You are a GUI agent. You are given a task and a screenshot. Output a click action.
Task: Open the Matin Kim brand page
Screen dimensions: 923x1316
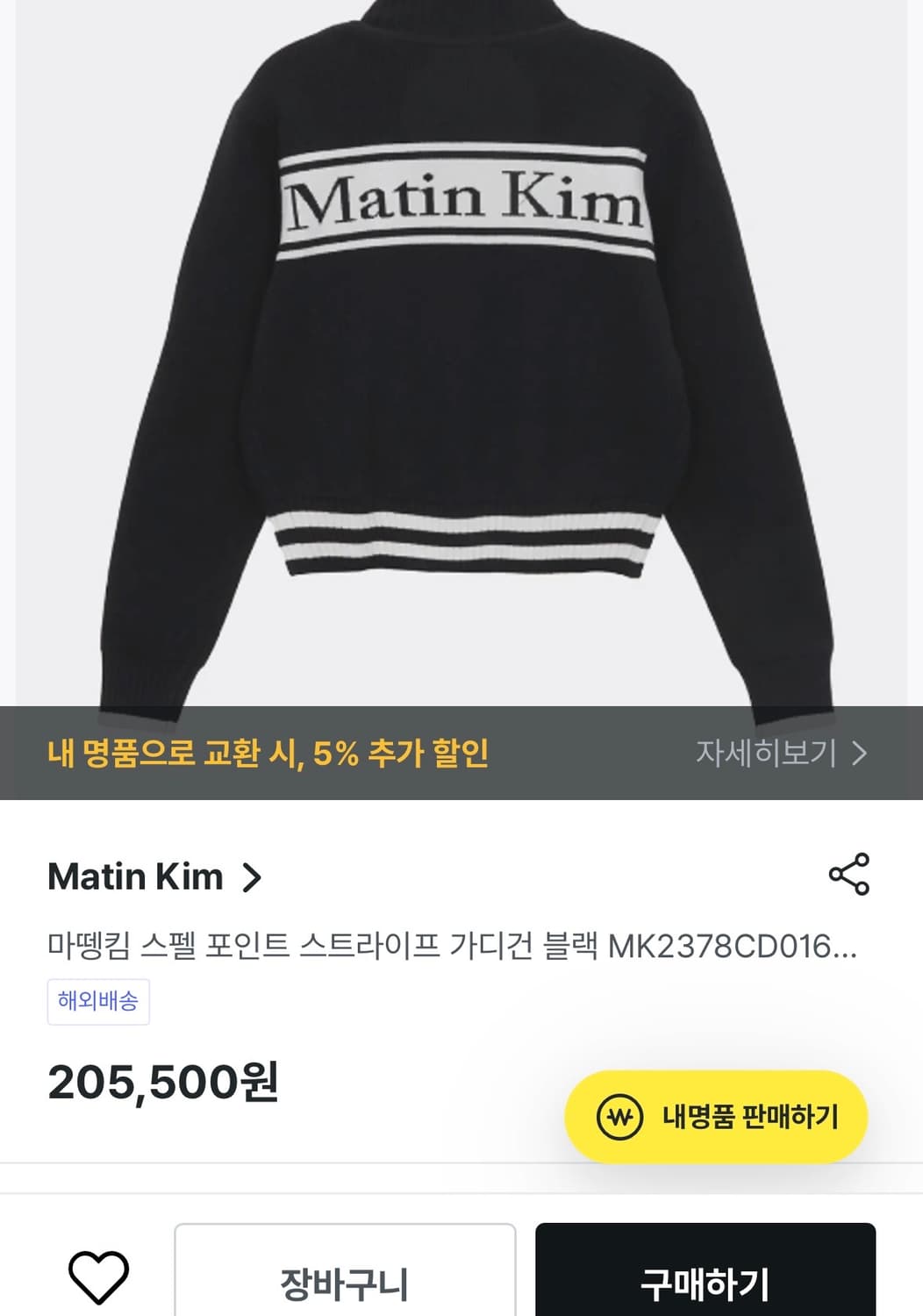pyautogui.click(x=136, y=876)
